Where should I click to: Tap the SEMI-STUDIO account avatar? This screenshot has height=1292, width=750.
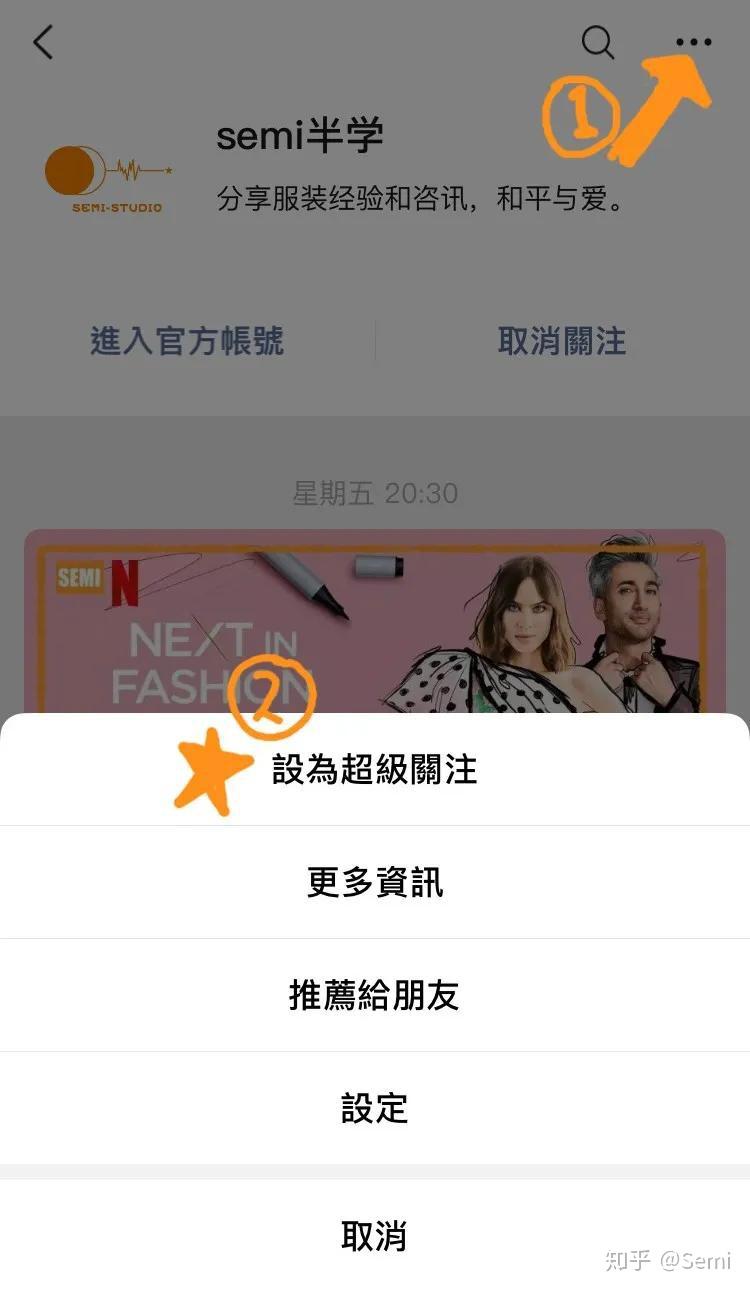(x=110, y=178)
